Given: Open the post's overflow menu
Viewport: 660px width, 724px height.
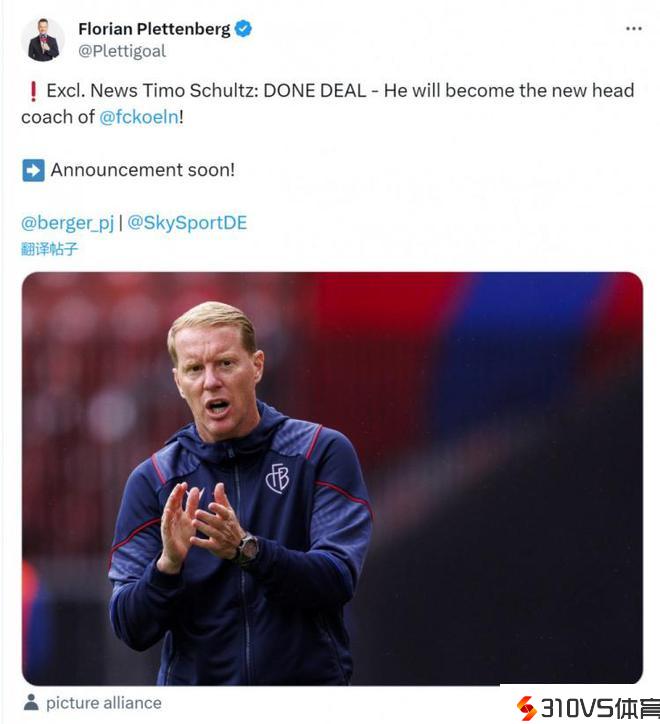Looking at the screenshot, I should pyautogui.click(x=633, y=29).
